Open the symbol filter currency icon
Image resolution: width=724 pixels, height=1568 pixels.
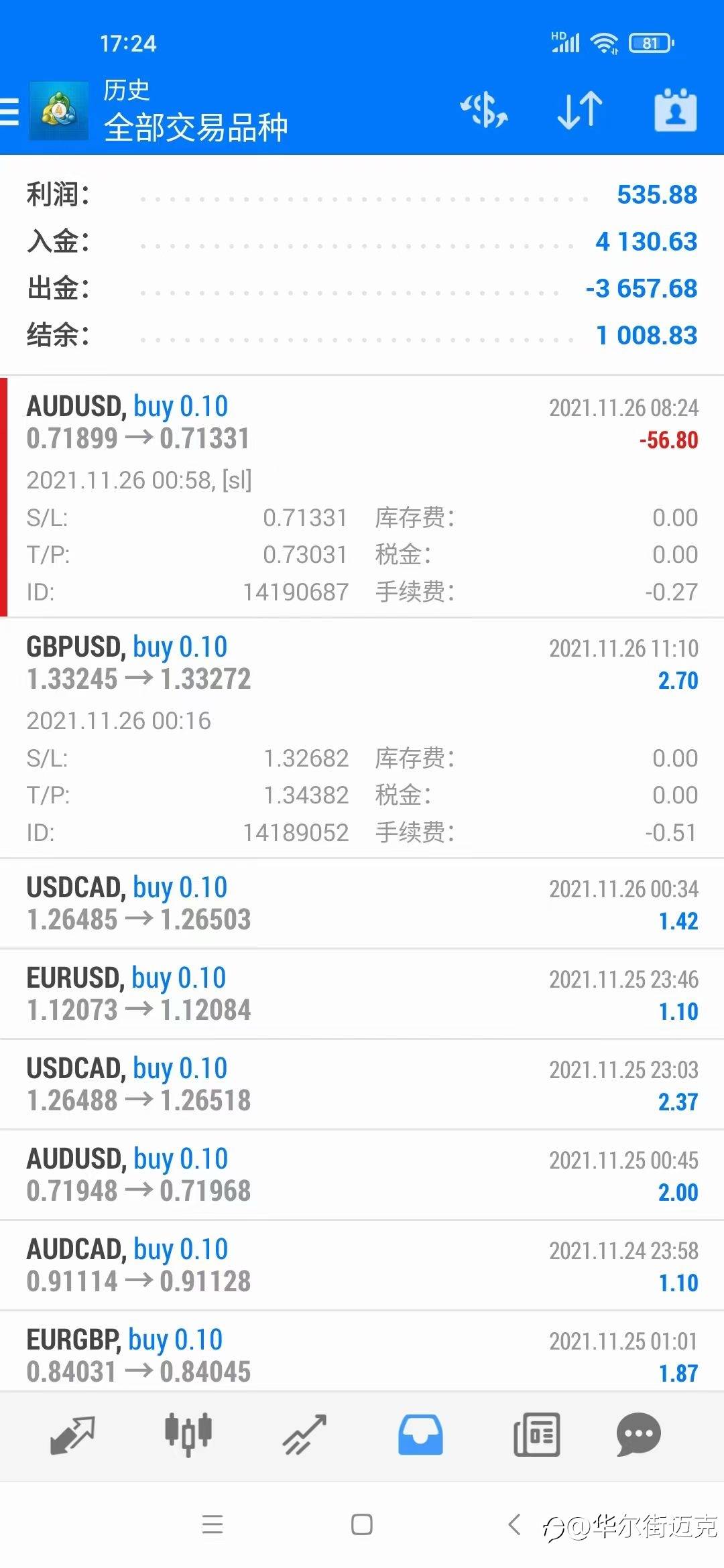[x=484, y=111]
